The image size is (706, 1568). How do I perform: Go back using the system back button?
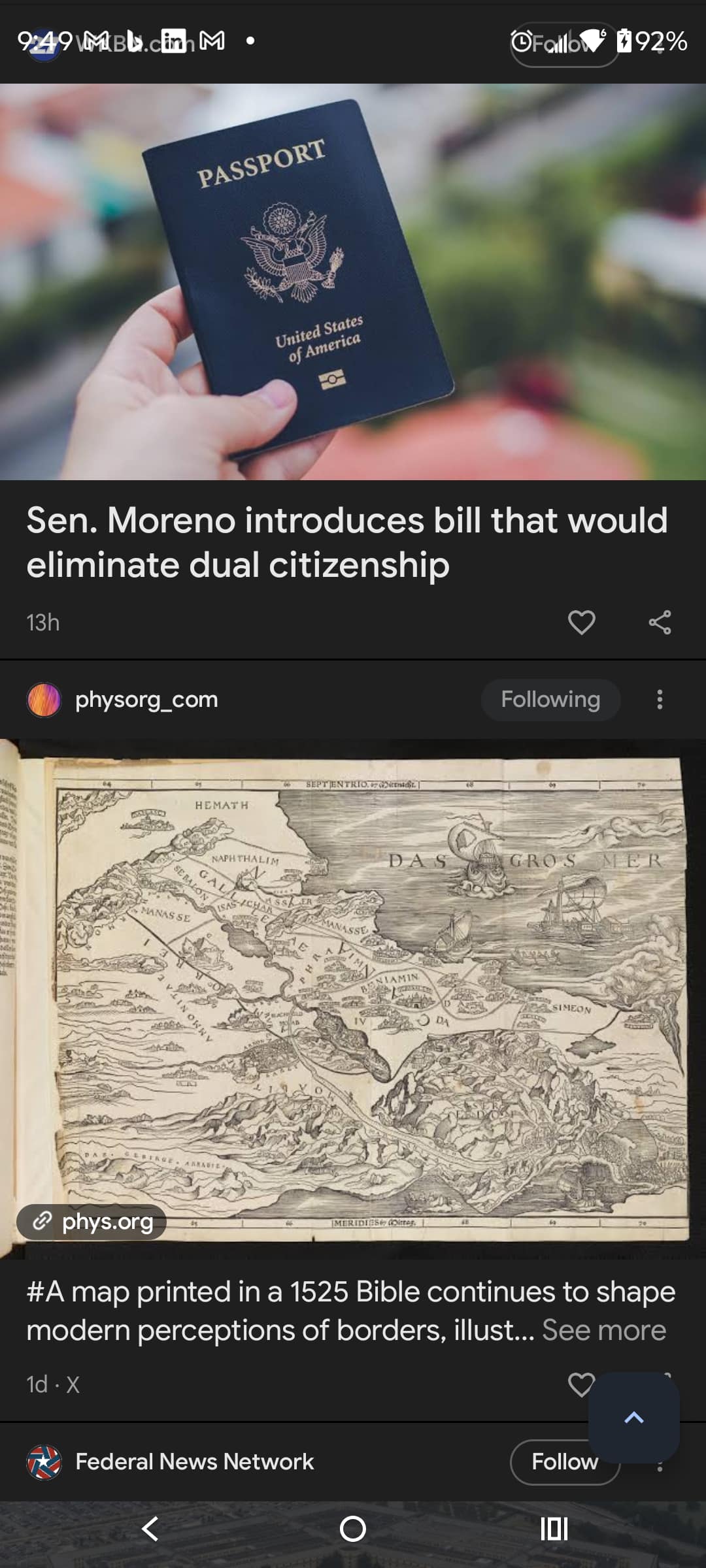(x=150, y=1529)
